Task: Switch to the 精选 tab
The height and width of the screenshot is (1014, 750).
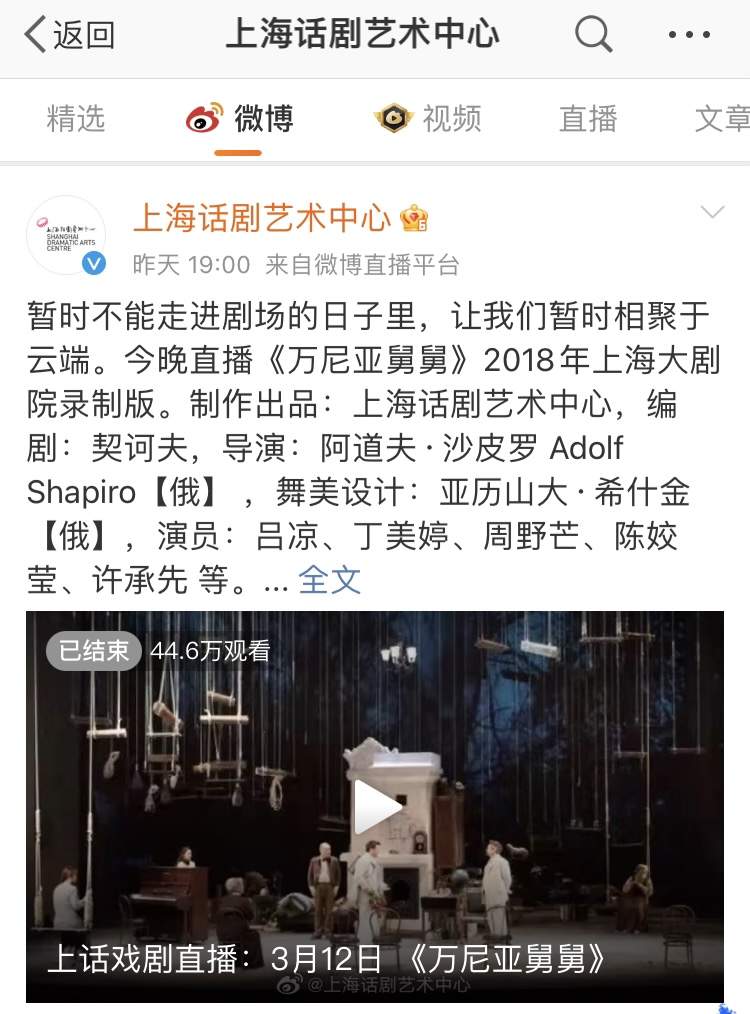Action: [75, 119]
